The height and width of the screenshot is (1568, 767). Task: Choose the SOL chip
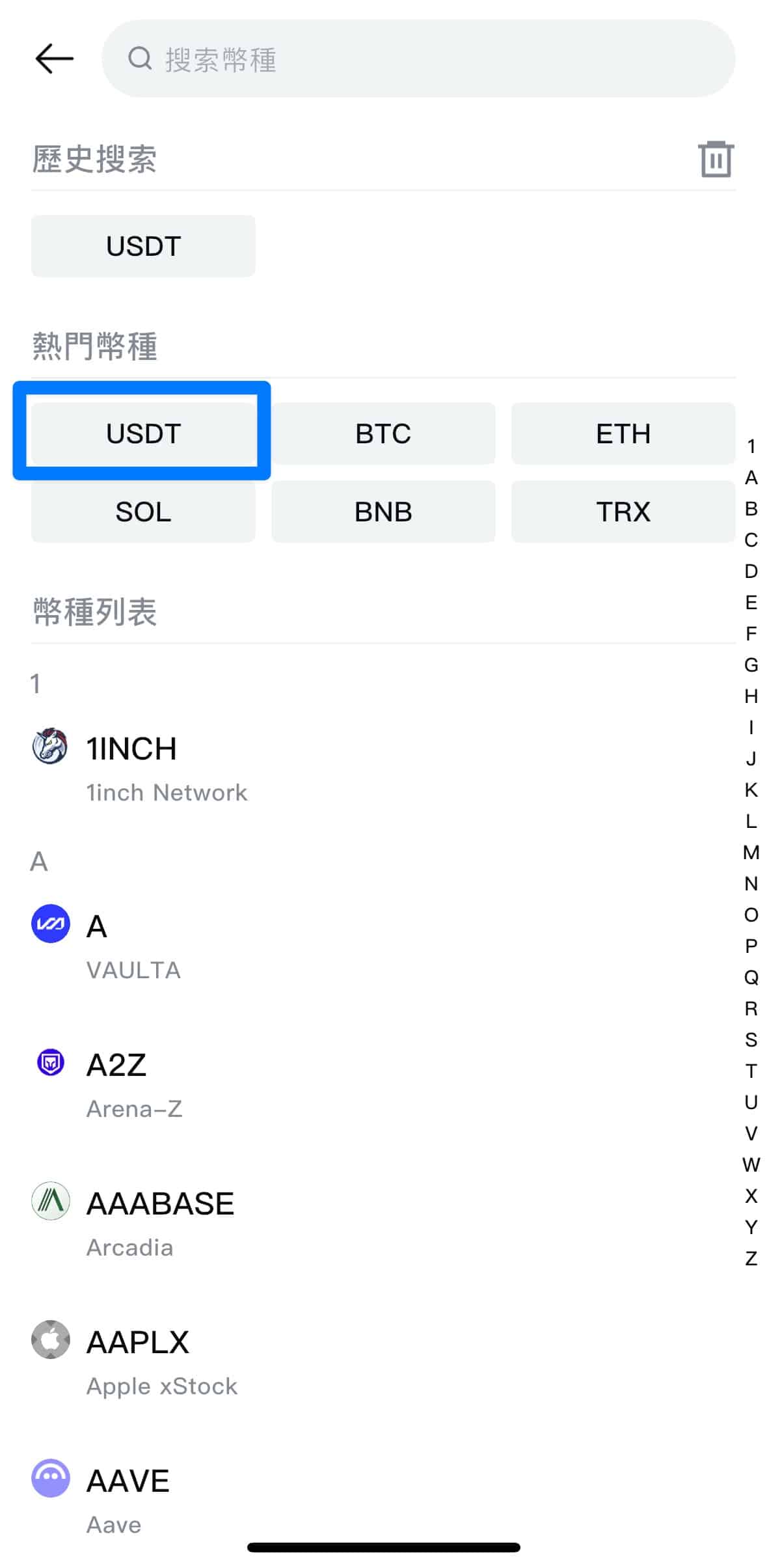pos(143,512)
